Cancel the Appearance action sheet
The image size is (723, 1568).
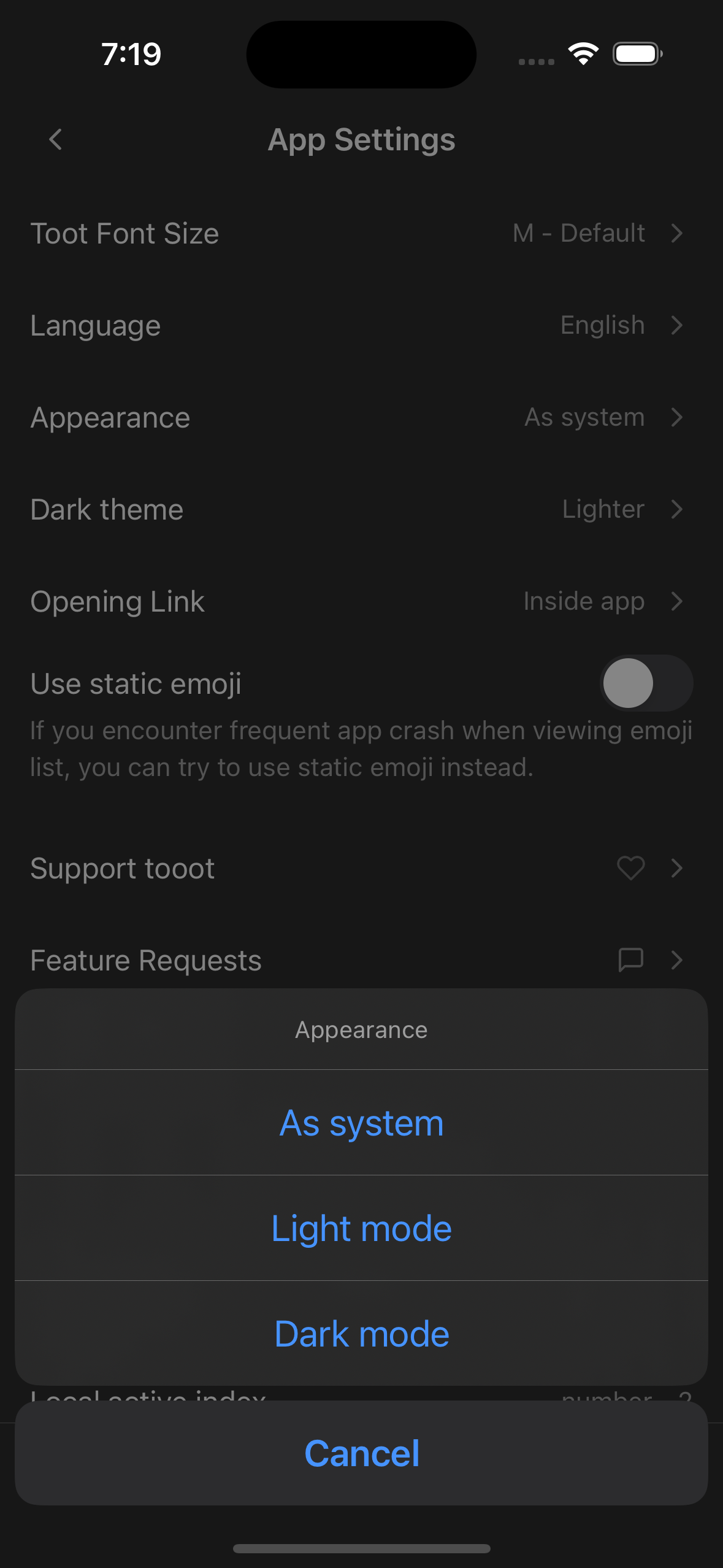(361, 1453)
